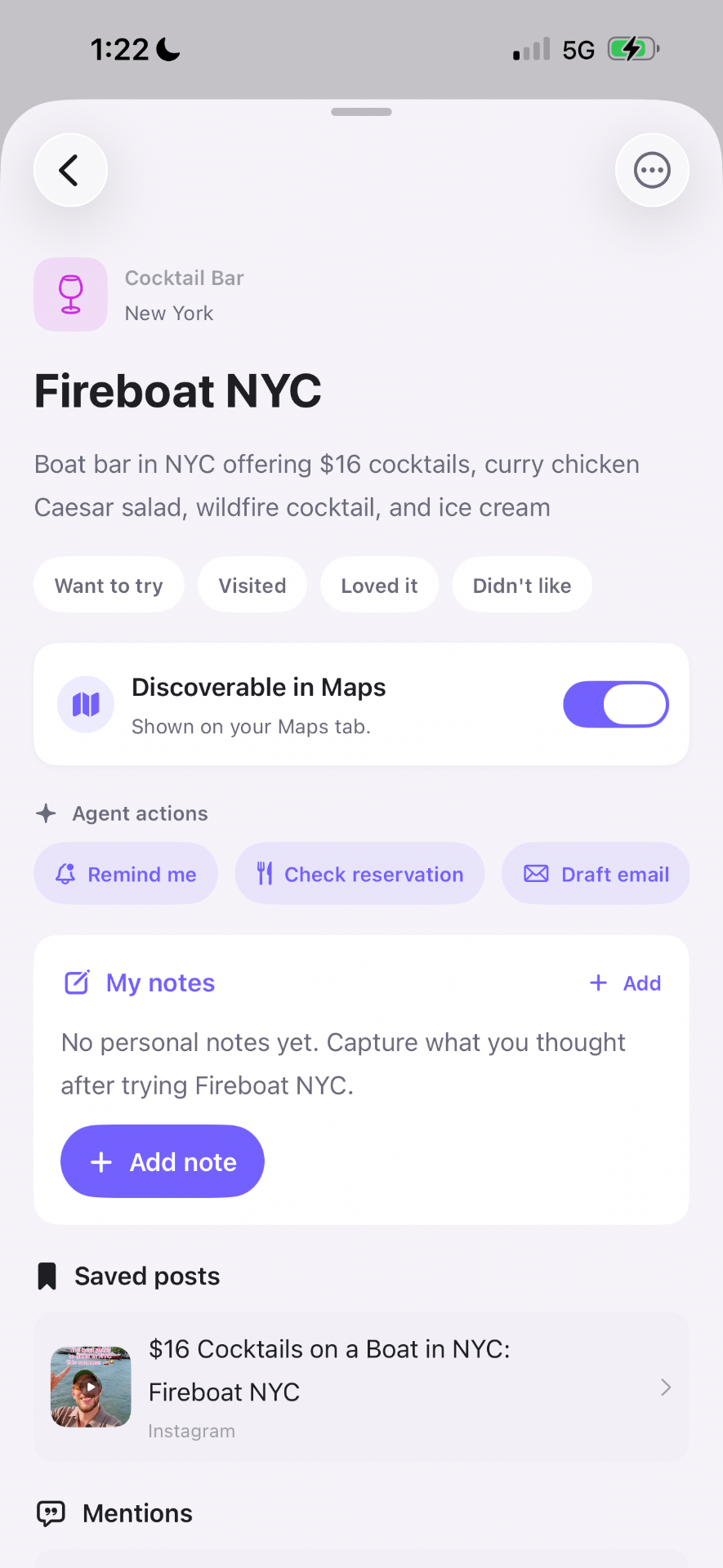This screenshot has height=1568, width=723.
Task: Go back with the arrow button
Action: [70, 170]
